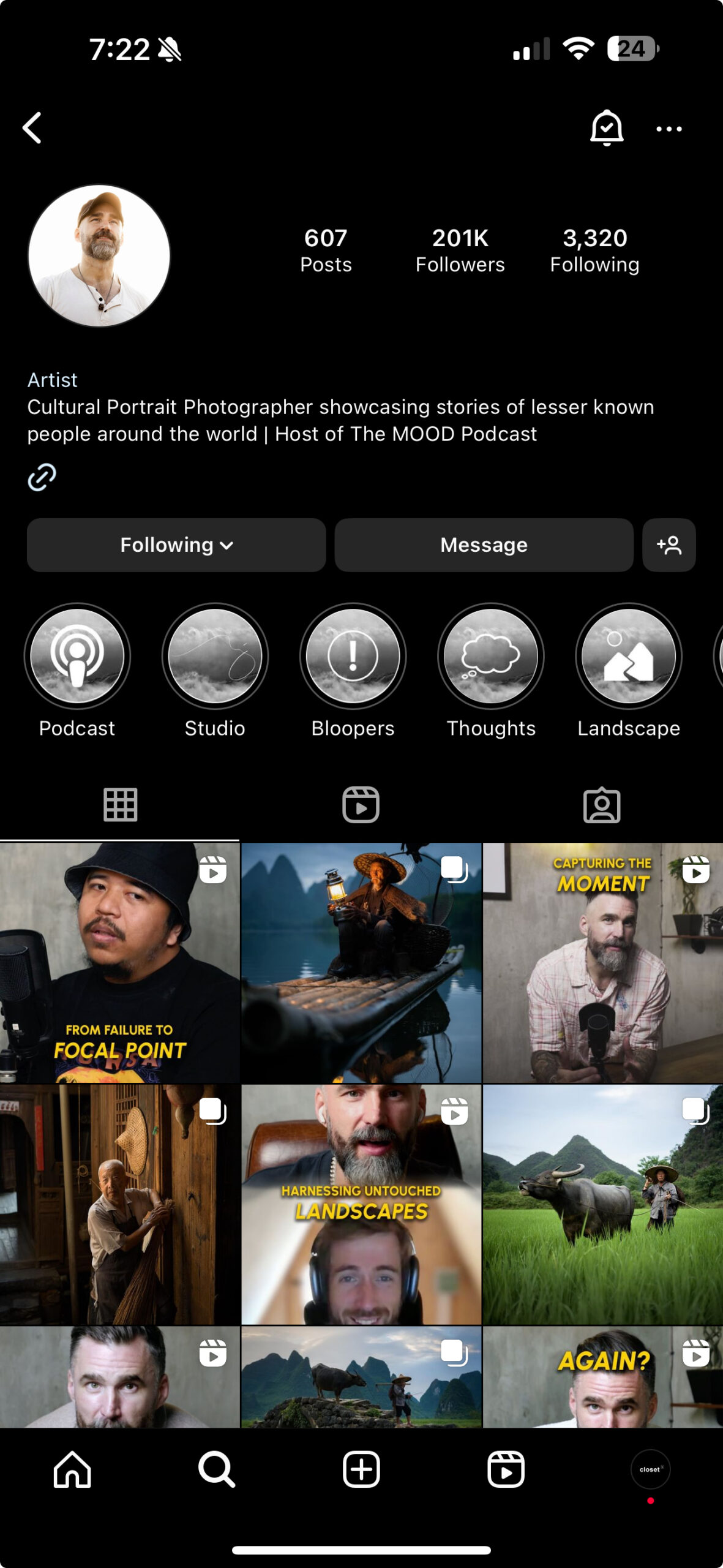
Task: Go back using the back arrow
Action: coord(32,128)
